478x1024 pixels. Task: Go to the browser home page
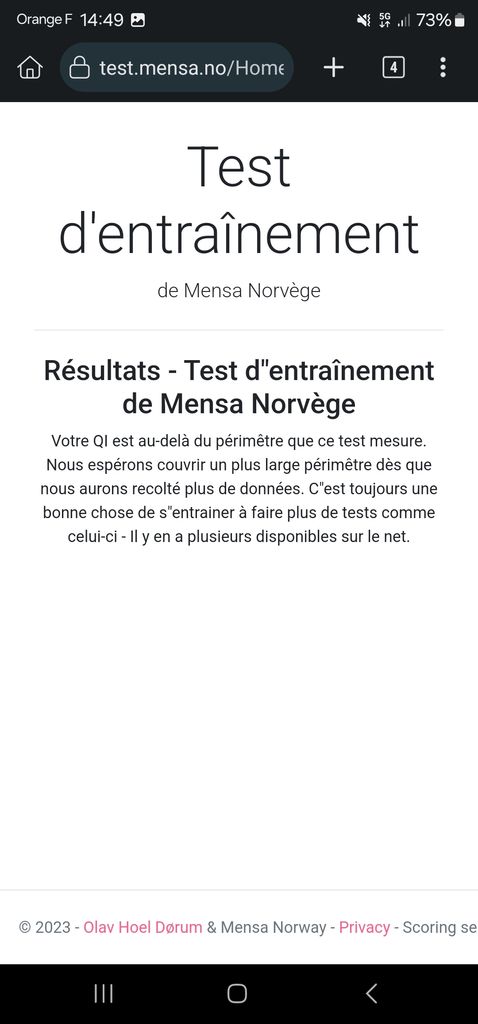point(29,67)
